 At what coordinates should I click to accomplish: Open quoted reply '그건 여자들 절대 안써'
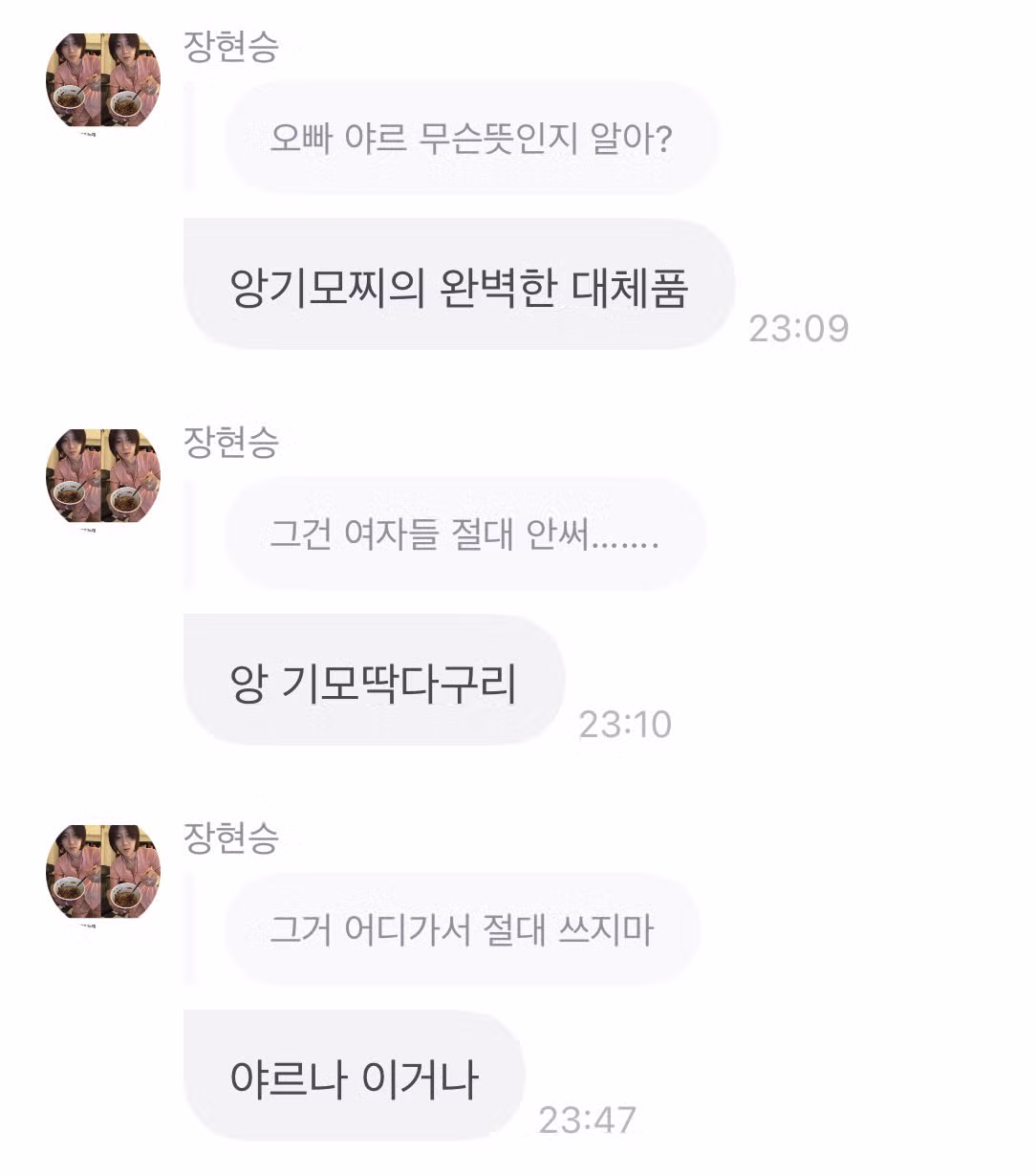pos(464,533)
